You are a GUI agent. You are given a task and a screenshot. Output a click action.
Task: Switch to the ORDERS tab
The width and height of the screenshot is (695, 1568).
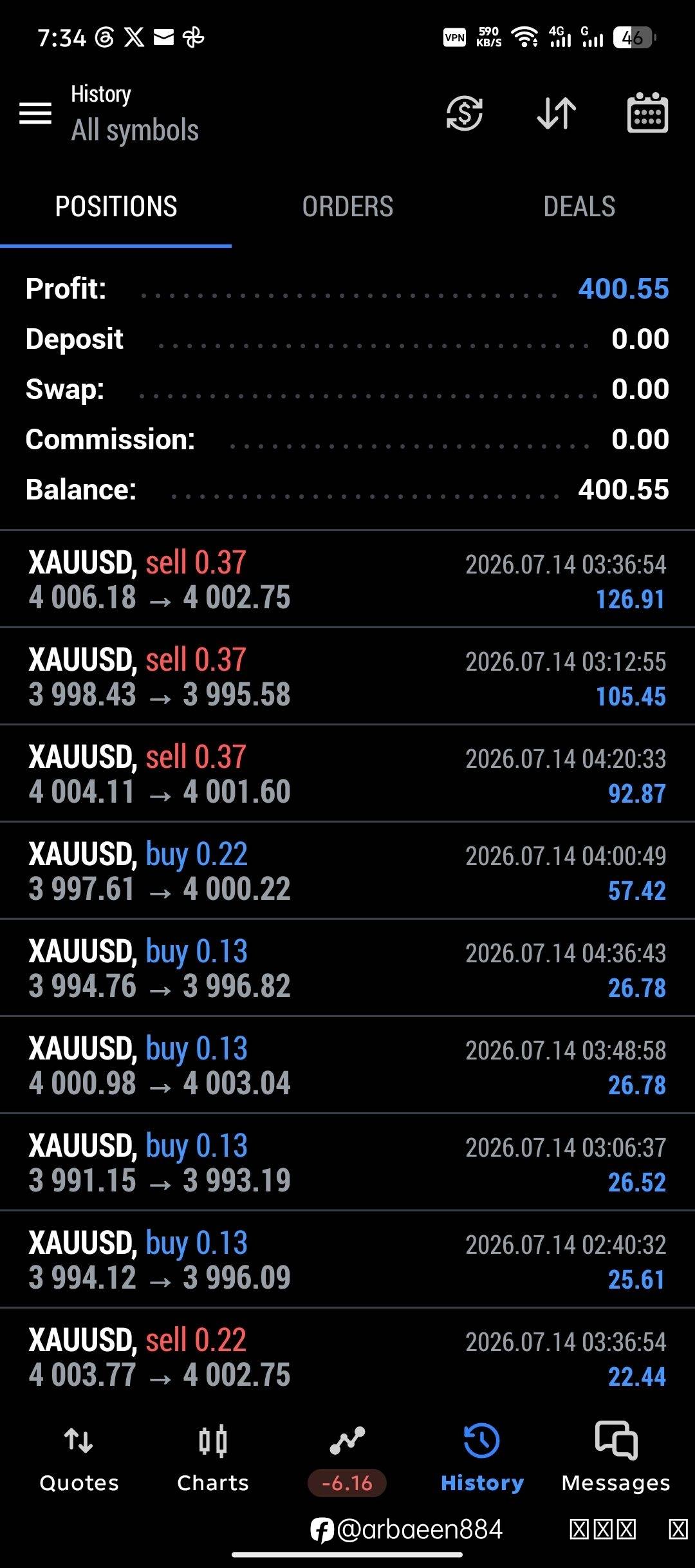point(347,207)
